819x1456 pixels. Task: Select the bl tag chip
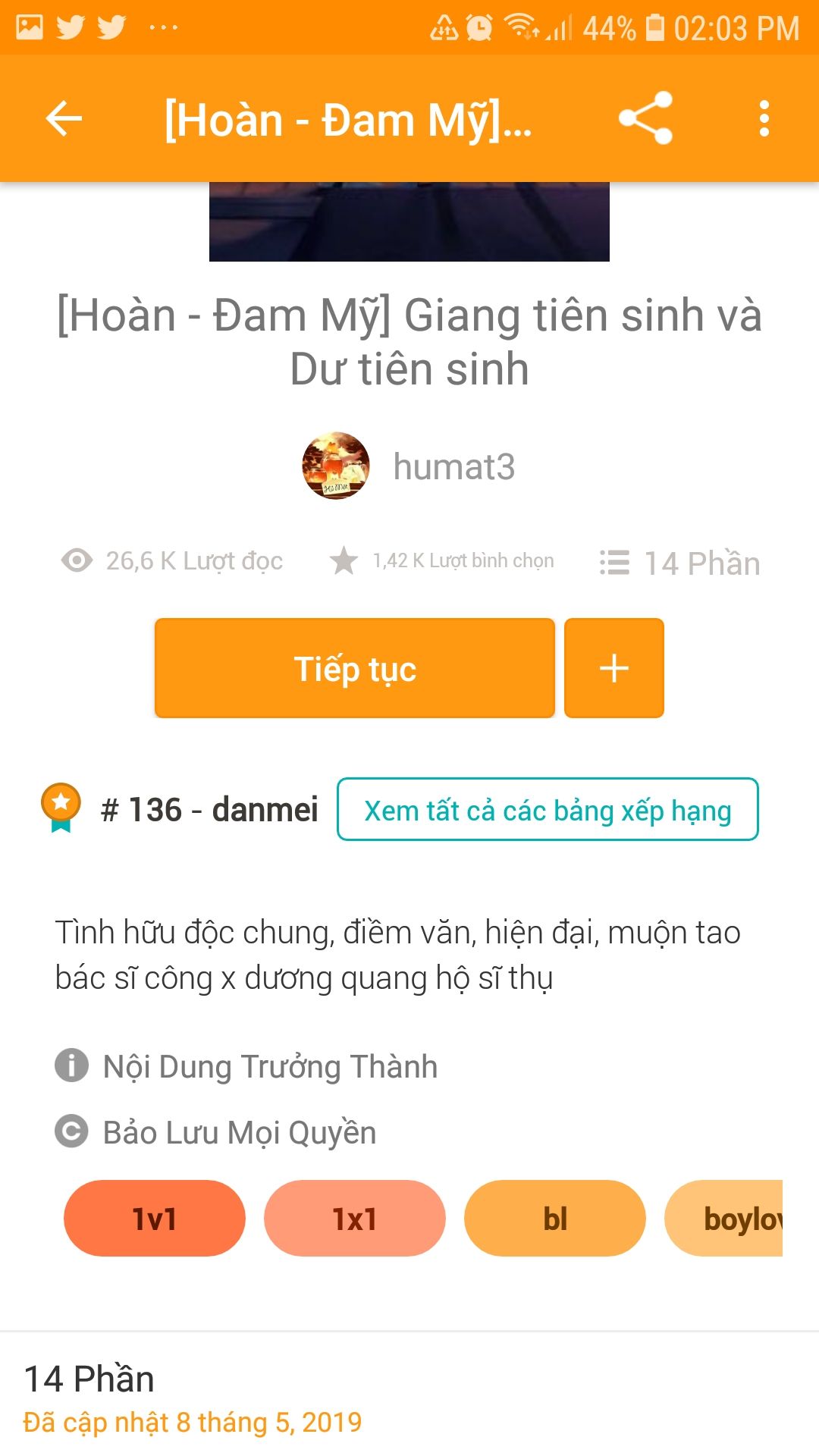pos(555,1218)
